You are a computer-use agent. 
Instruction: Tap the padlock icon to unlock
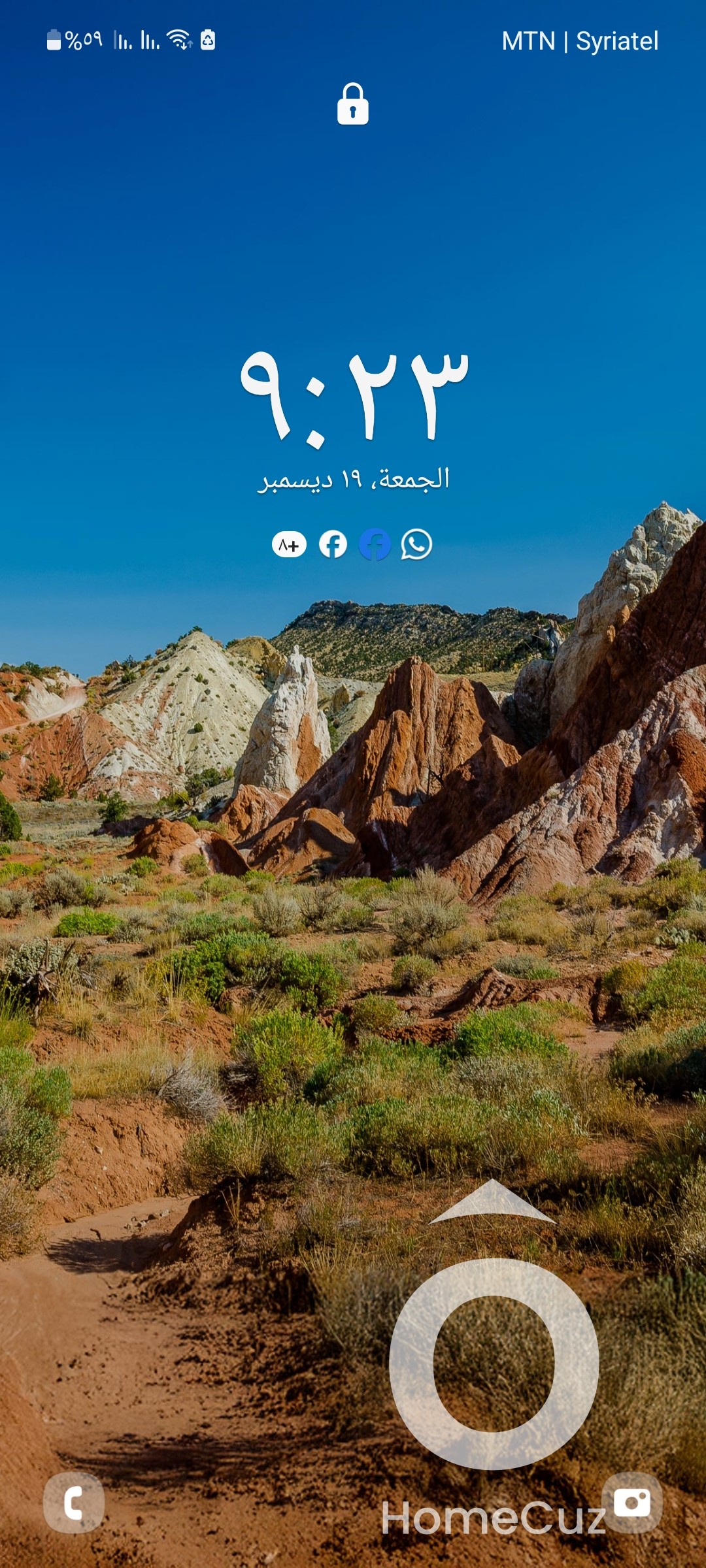pyautogui.click(x=353, y=104)
